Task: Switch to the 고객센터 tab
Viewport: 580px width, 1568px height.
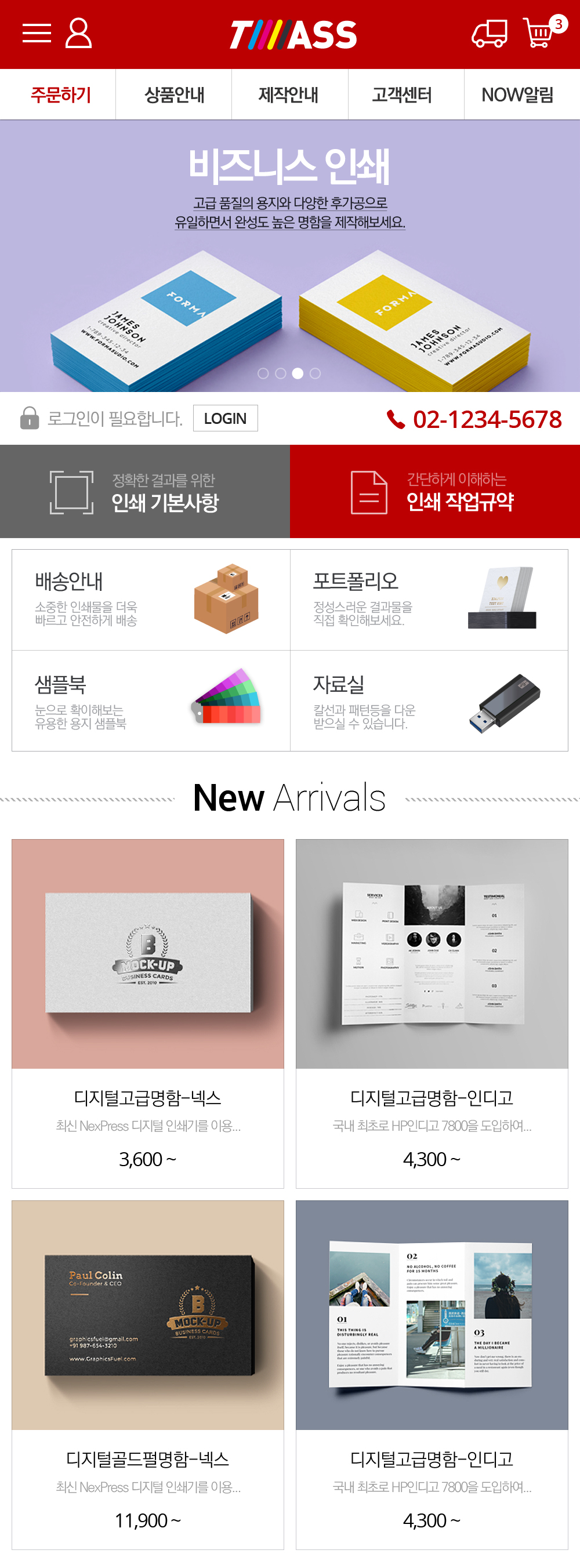Action: pos(403,95)
